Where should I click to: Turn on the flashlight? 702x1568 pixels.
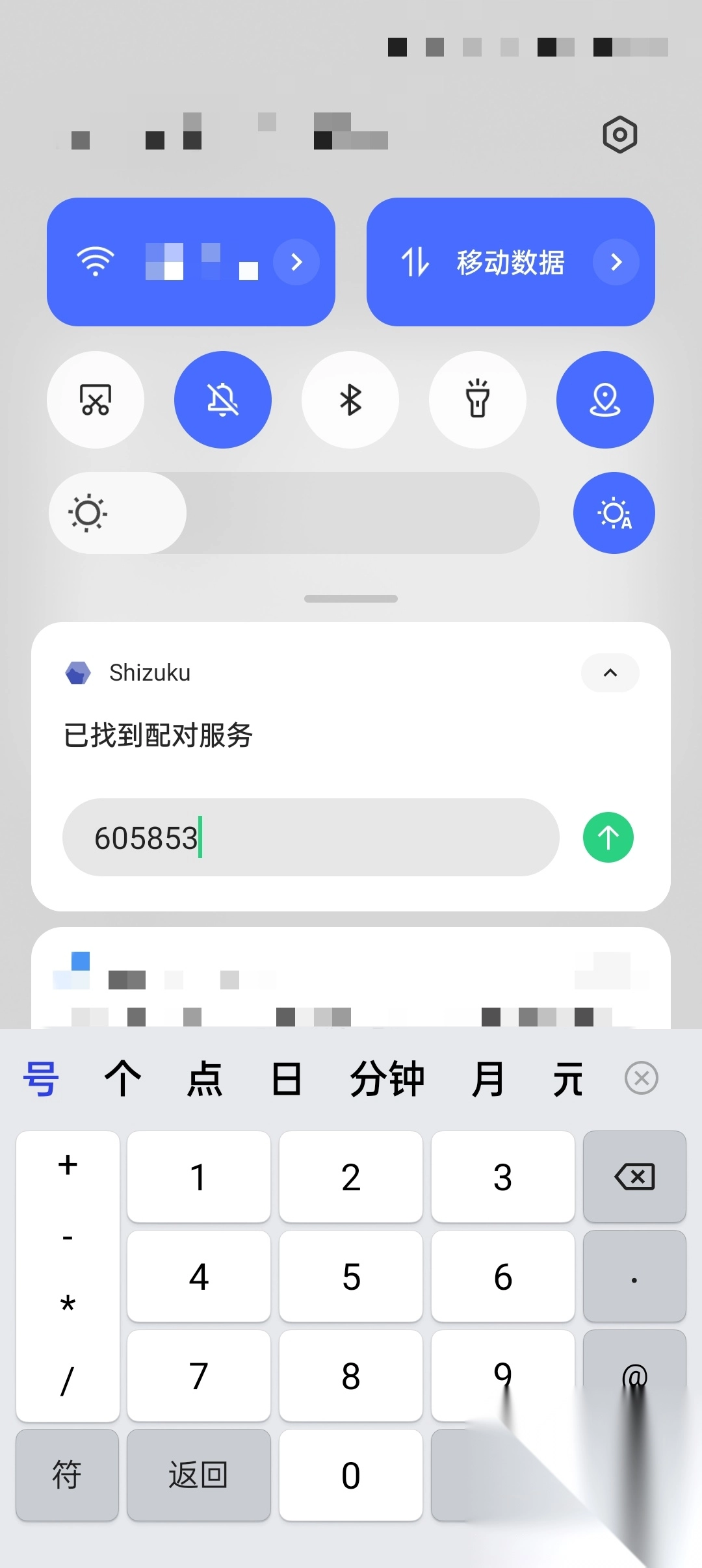(478, 400)
